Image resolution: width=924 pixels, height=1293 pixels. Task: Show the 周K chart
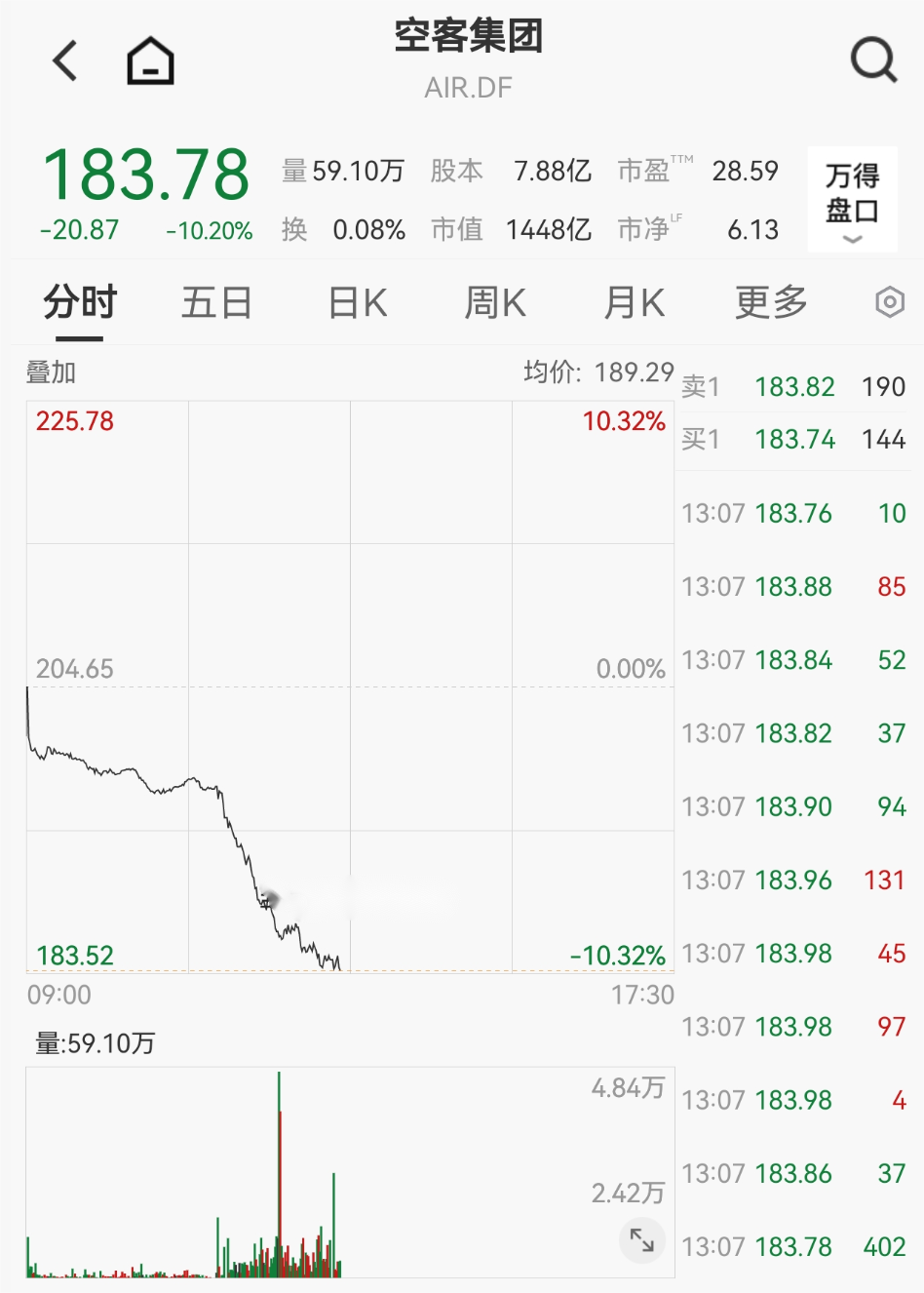click(x=495, y=303)
